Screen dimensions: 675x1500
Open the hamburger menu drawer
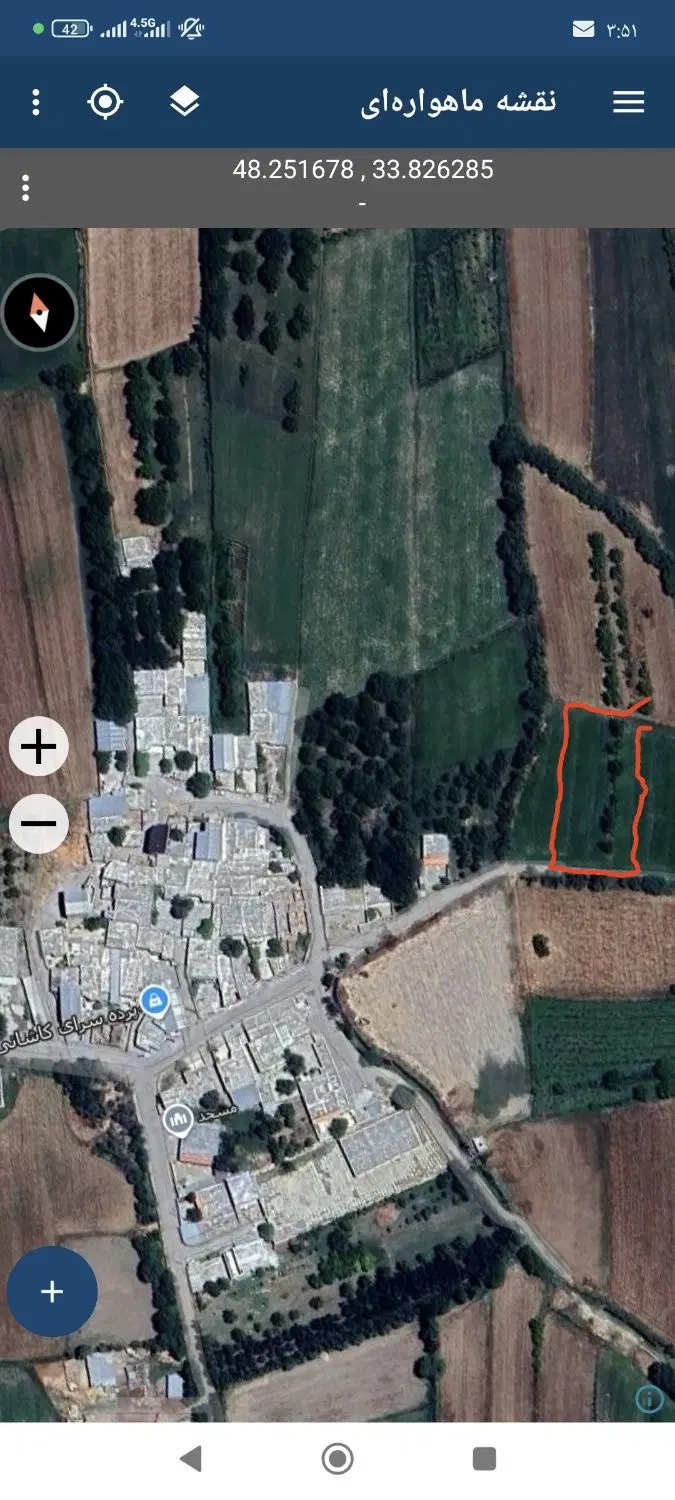tap(628, 102)
